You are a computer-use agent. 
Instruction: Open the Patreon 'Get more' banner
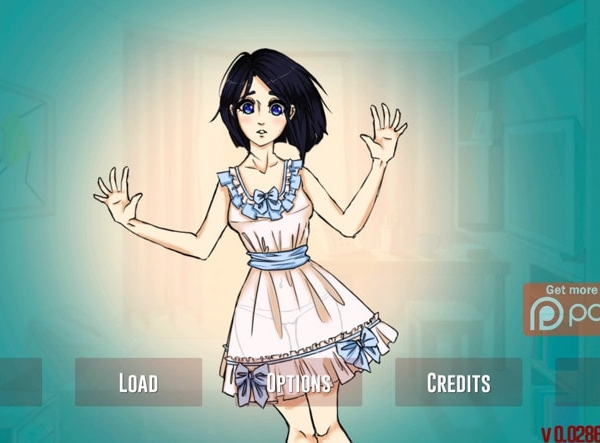(563, 309)
